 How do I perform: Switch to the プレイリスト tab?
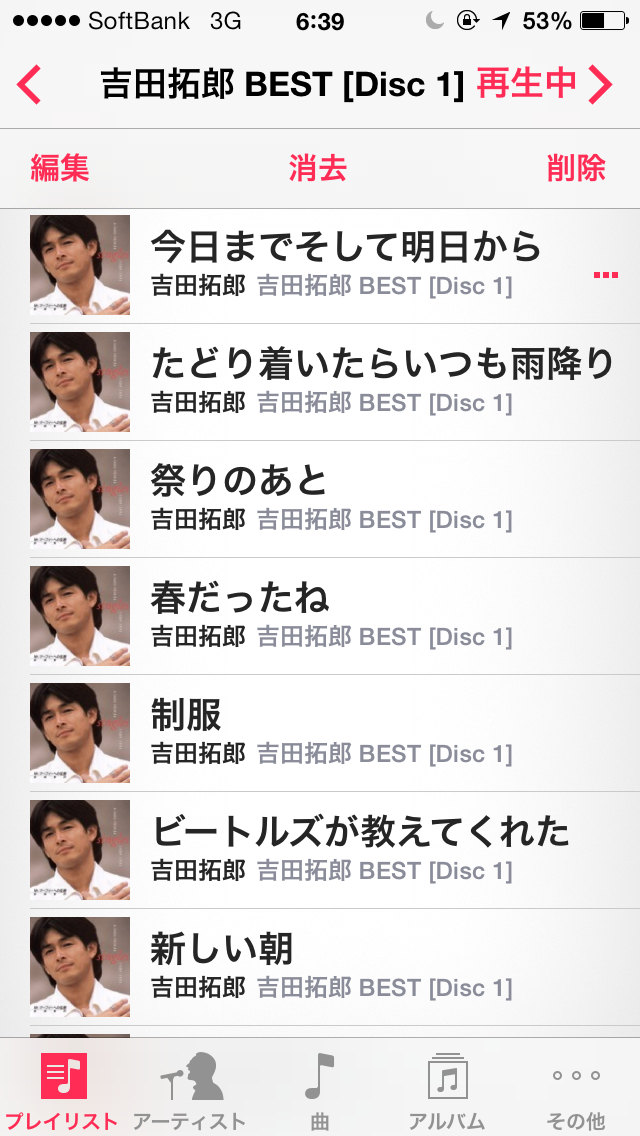[x=63, y=1090]
